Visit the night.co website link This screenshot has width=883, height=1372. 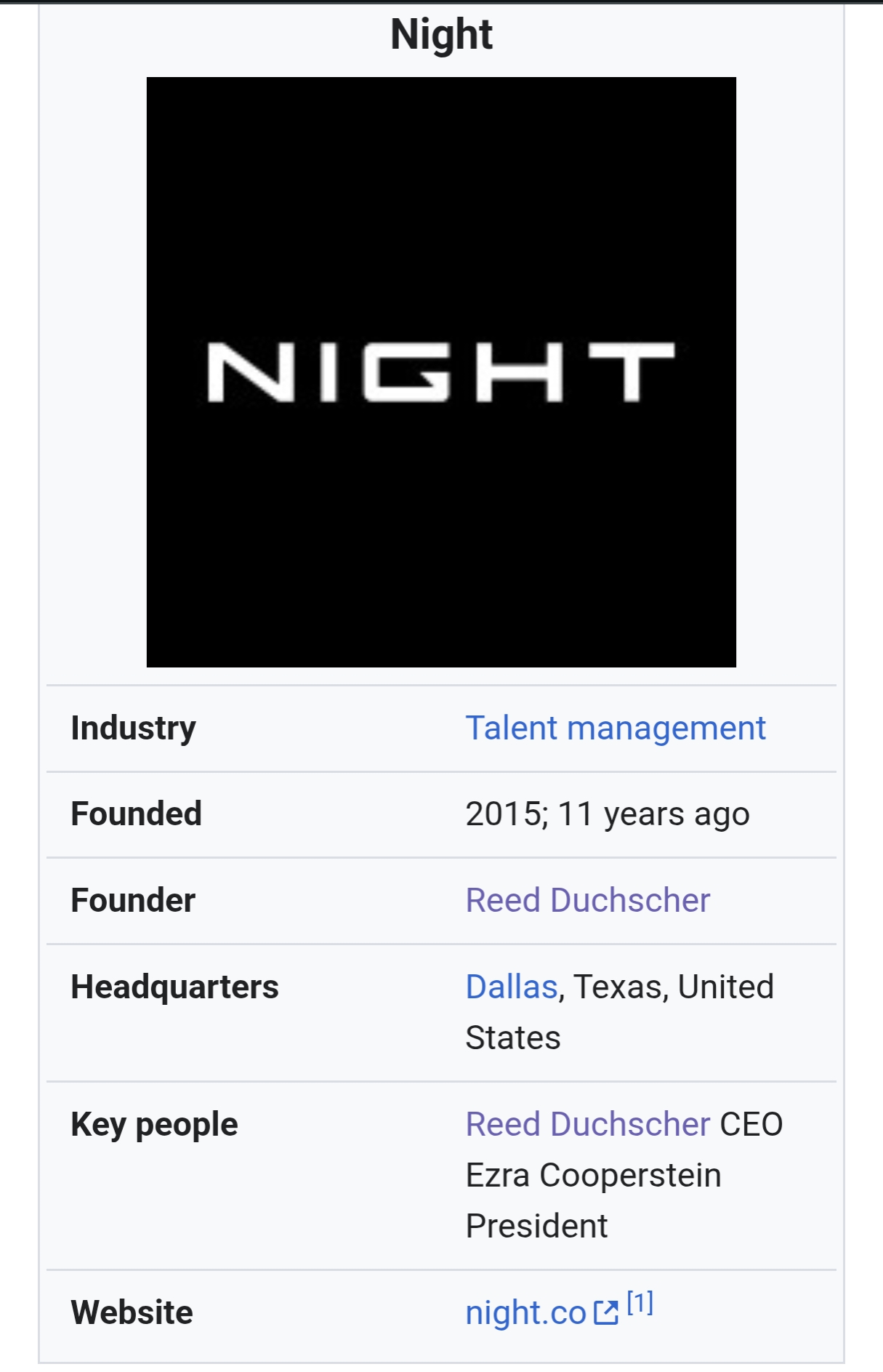click(x=542, y=1312)
